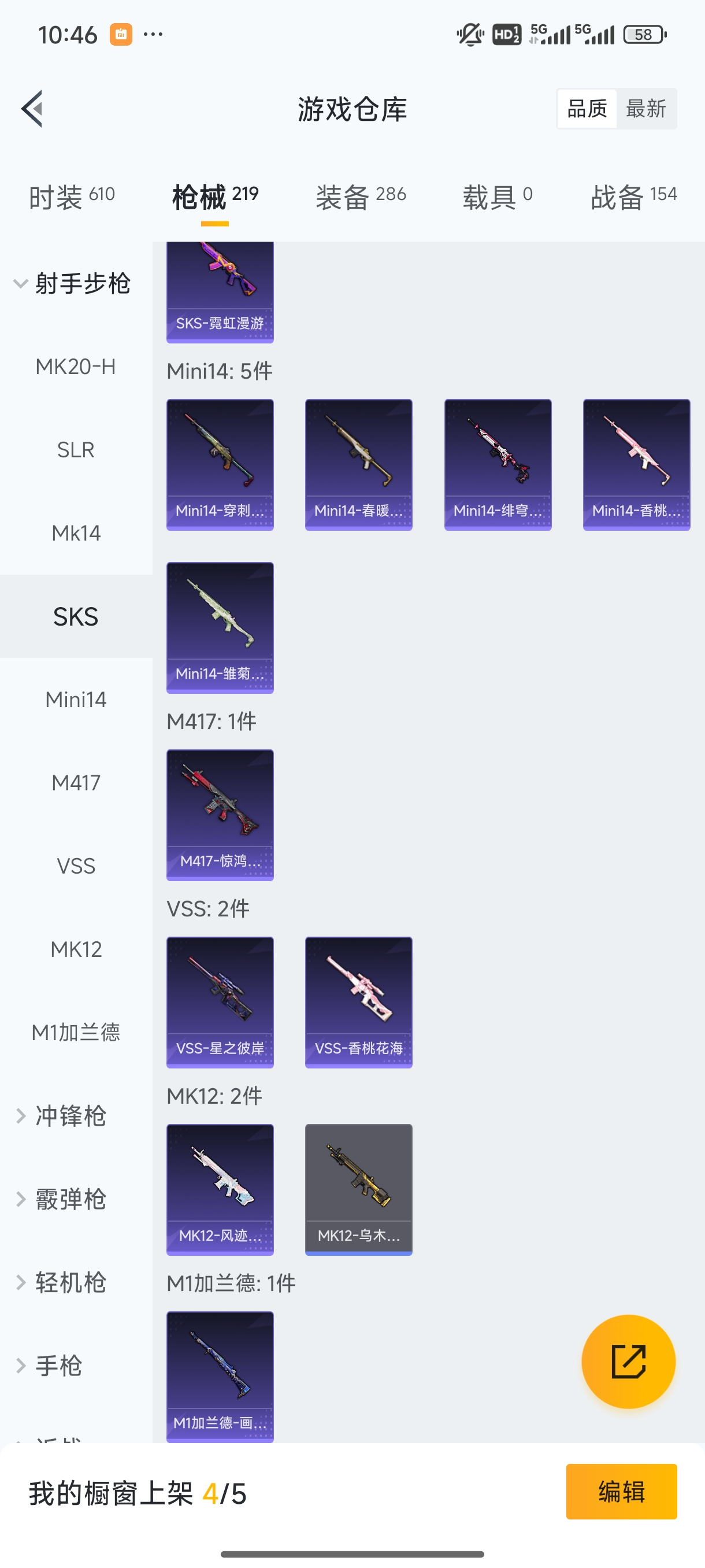Collapse the 射手步枪 category

pos(73,284)
